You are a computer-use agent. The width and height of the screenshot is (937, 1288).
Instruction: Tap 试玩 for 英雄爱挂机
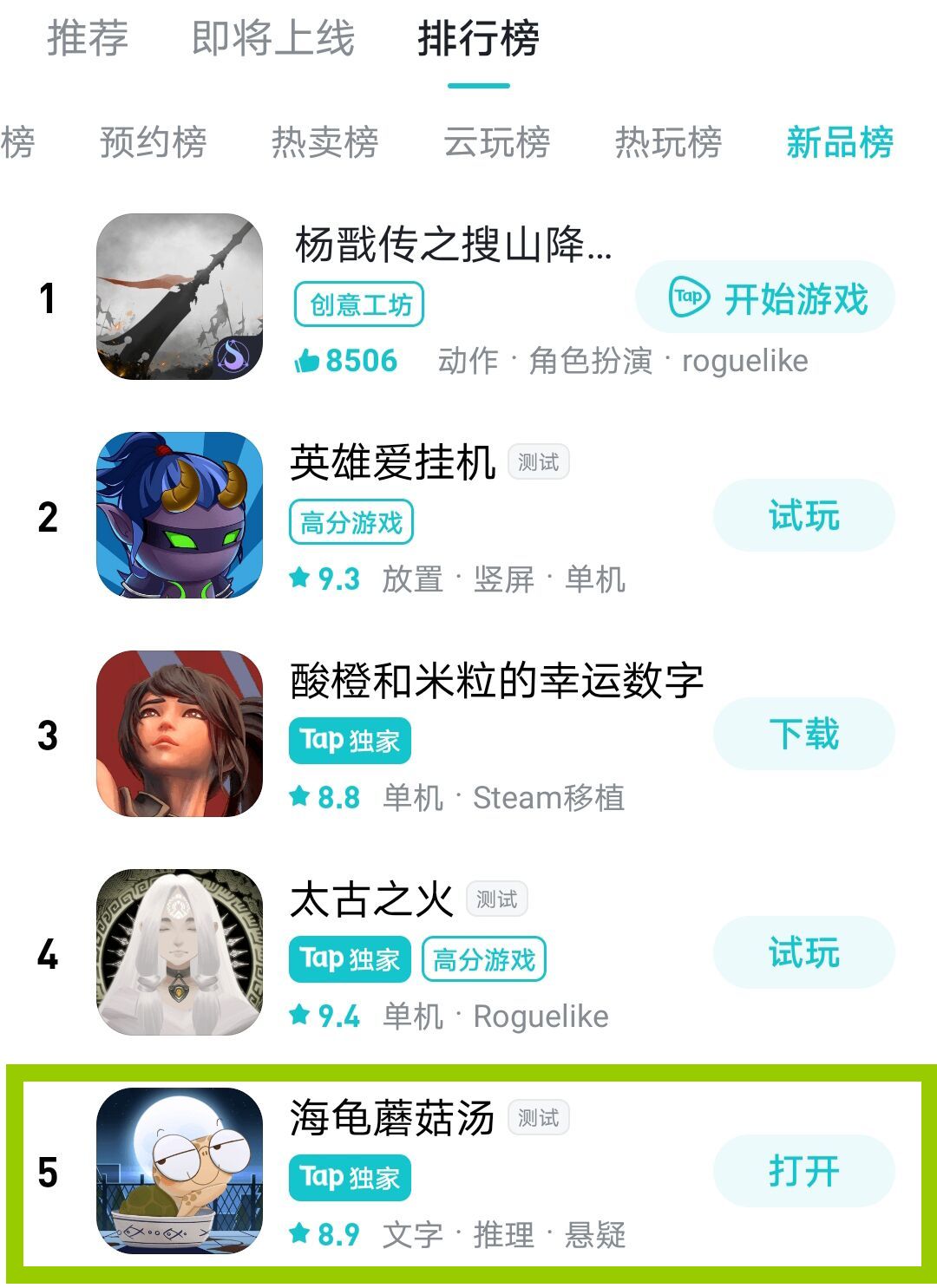point(803,515)
